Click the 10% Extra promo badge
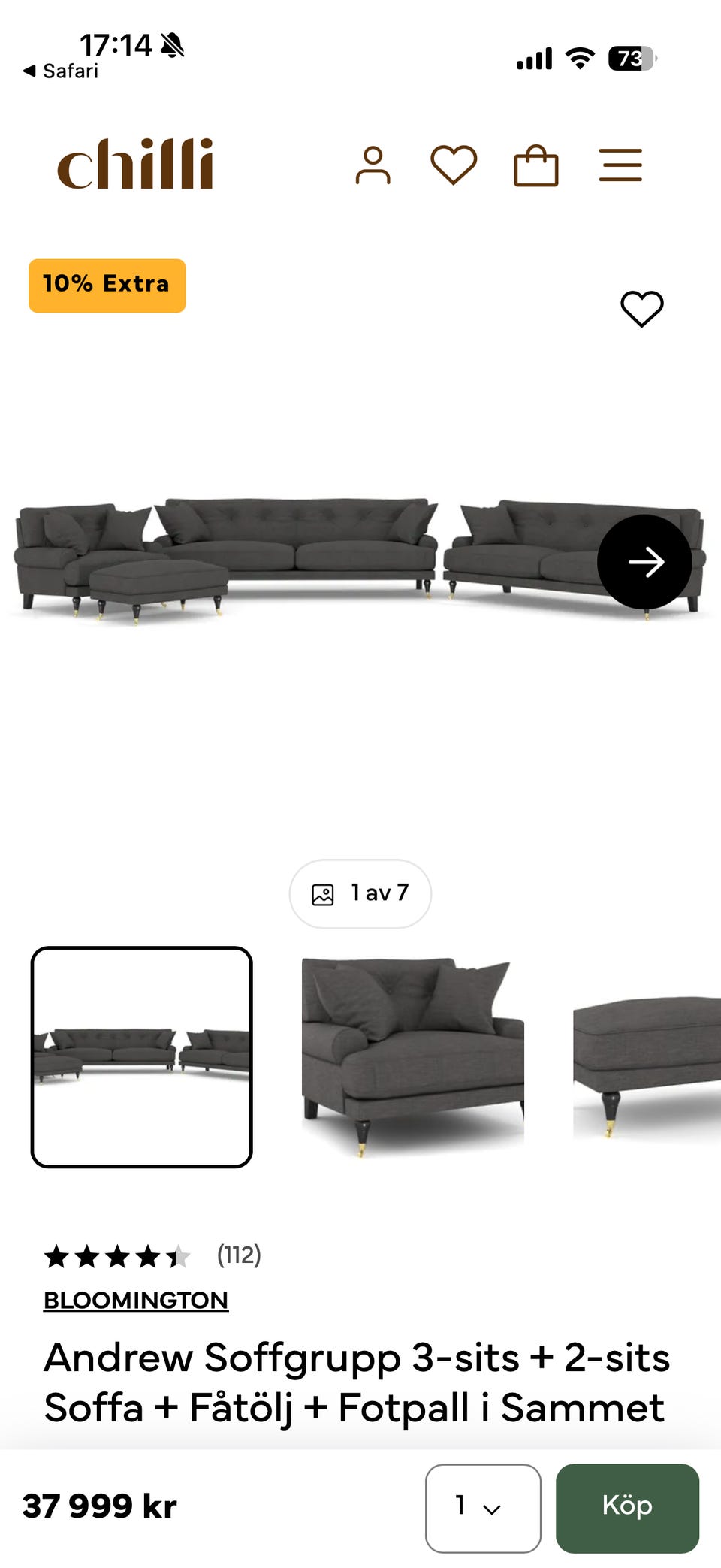 [106, 285]
